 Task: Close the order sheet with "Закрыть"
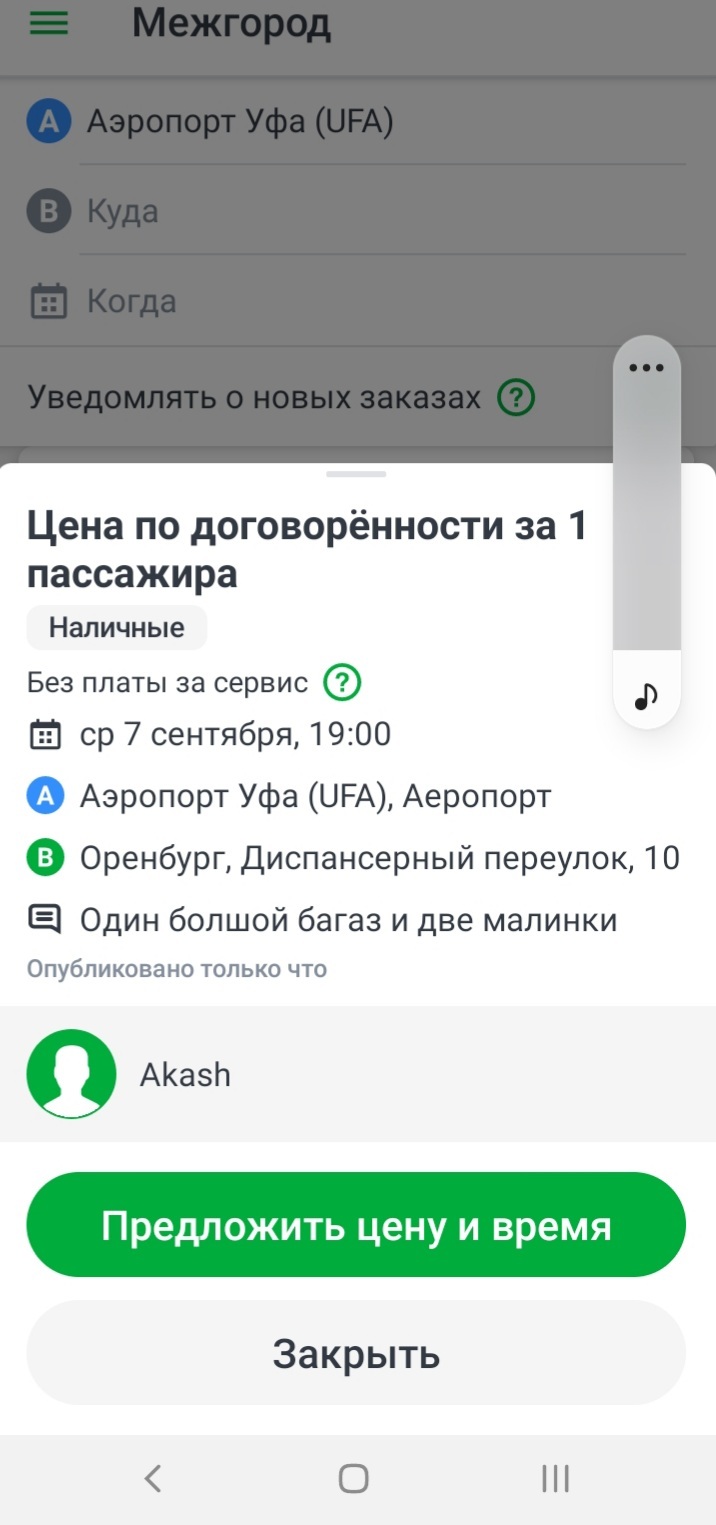click(356, 1354)
